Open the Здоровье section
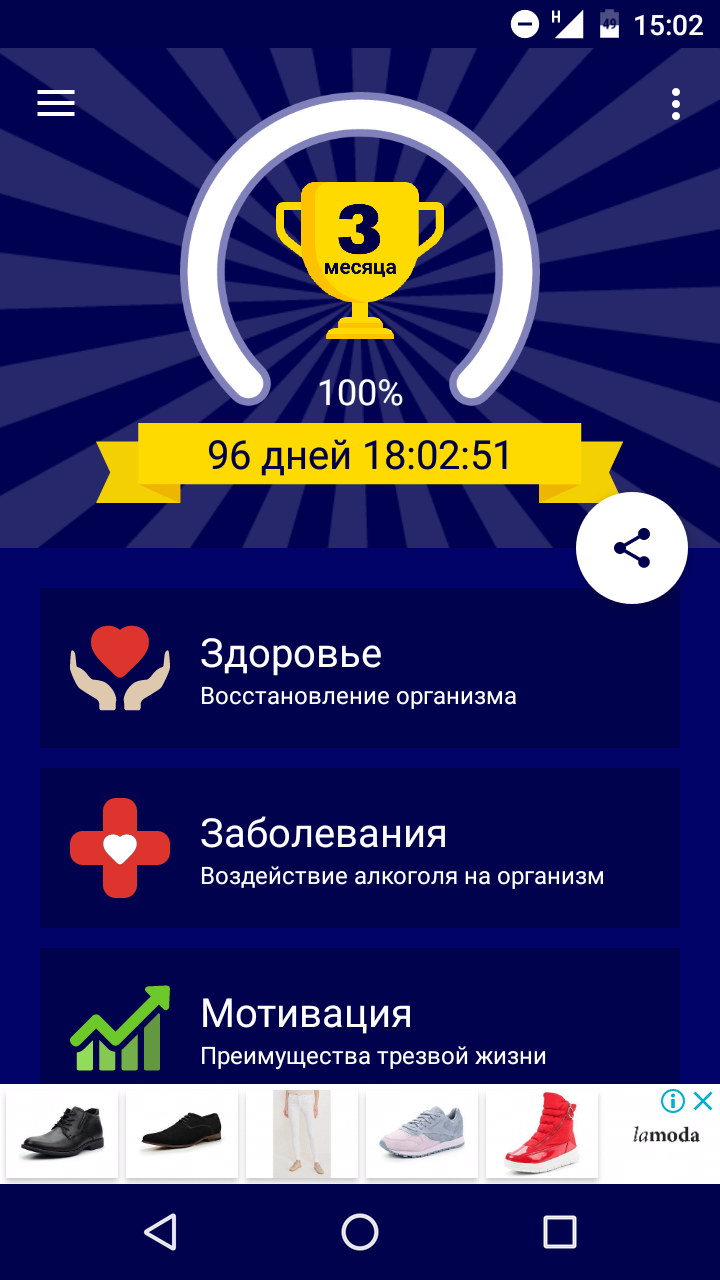This screenshot has width=720, height=1280. tap(360, 667)
